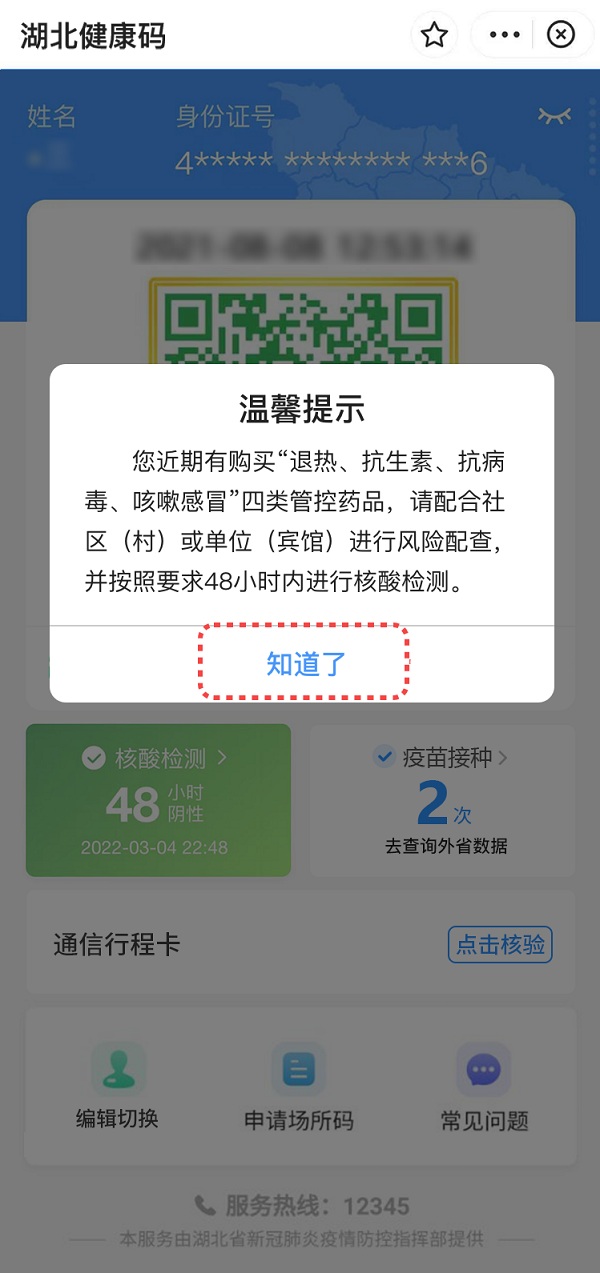Open the three-dot more menu
Image resolution: width=600 pixels, height=1273 pixels.
(x=504, y=36)
